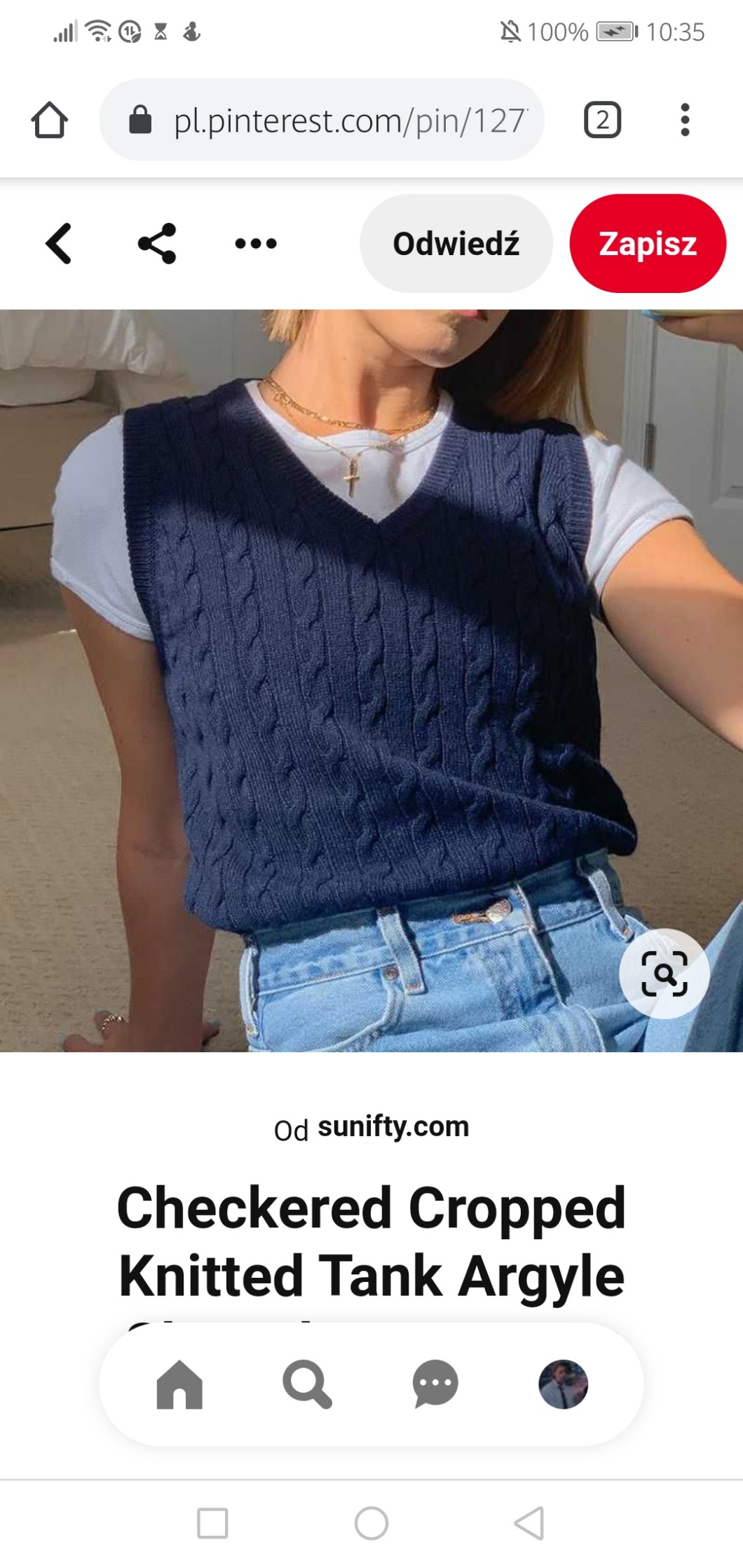Open browser overflow menu
This screenshot has height=1568, width=743.
pos(685,120)
